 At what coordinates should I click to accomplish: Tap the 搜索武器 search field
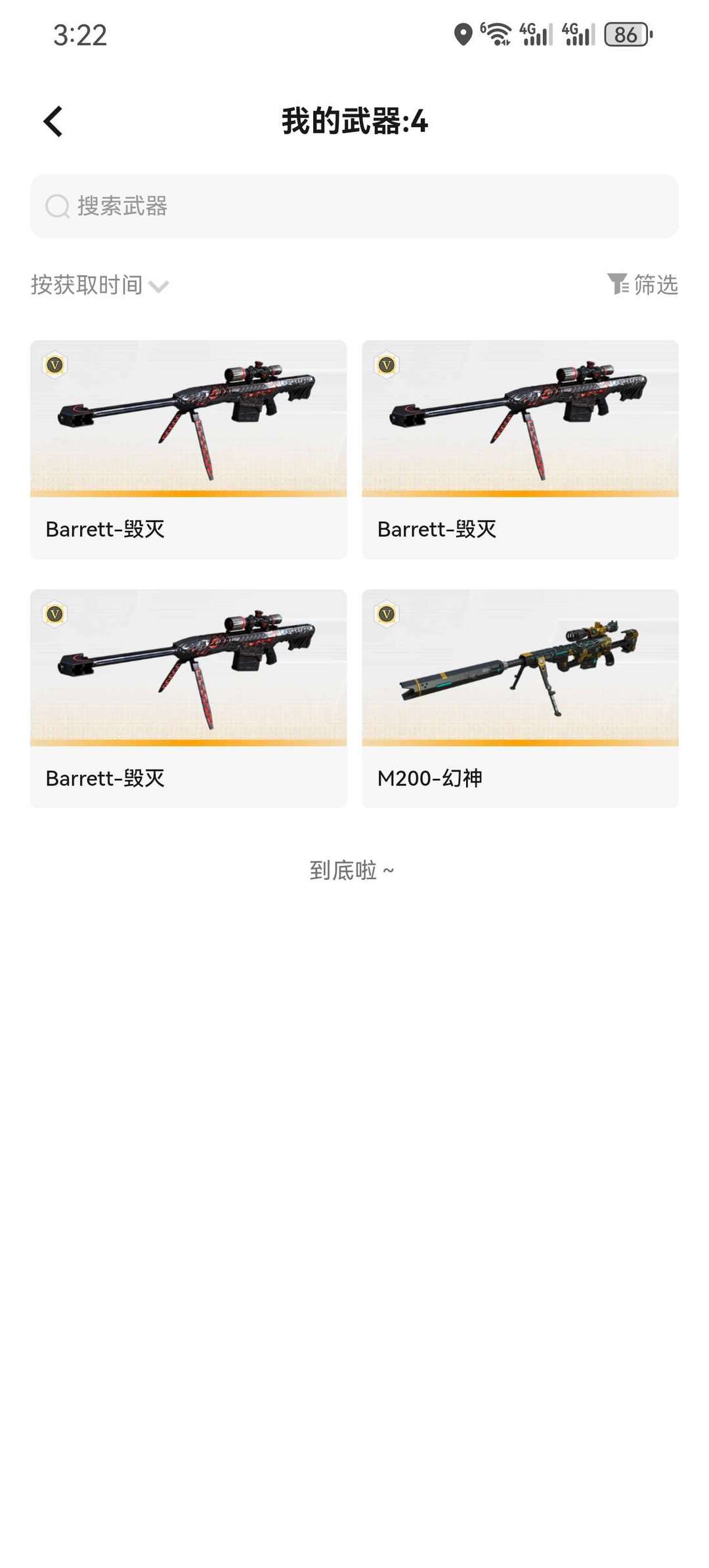coord(354,206)
